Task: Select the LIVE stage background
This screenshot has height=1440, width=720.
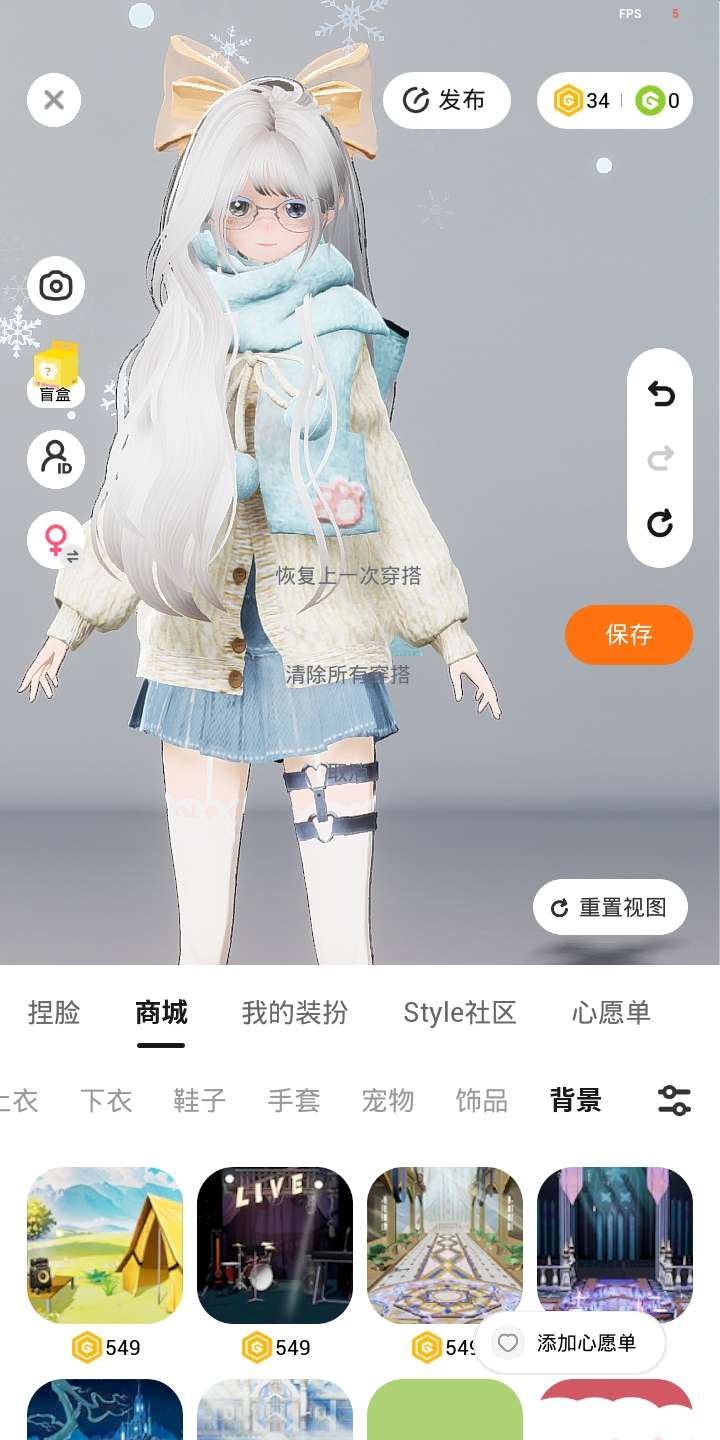Action: [x=275, y=1245]
